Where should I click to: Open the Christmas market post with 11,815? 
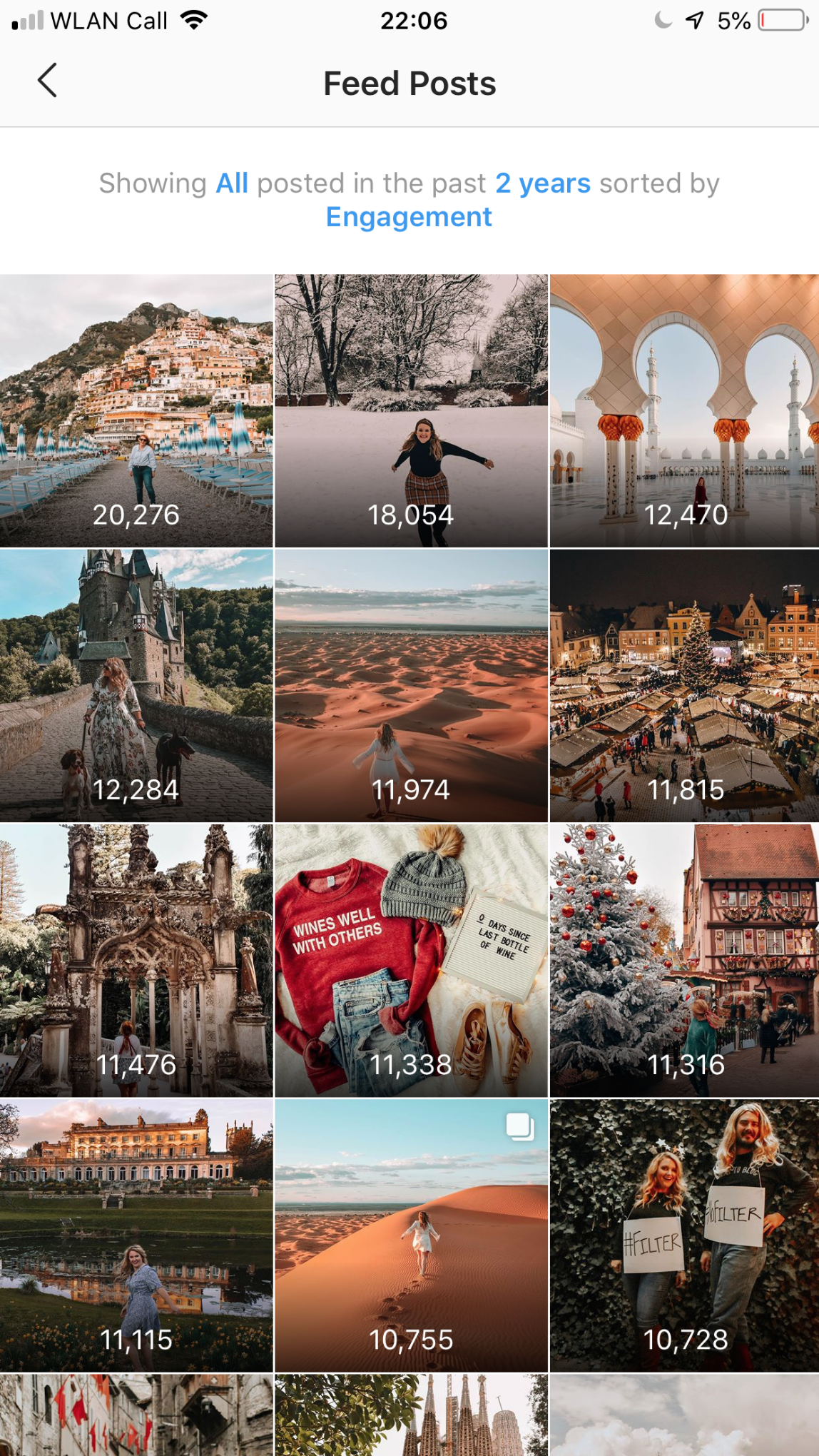click(684, 685)
